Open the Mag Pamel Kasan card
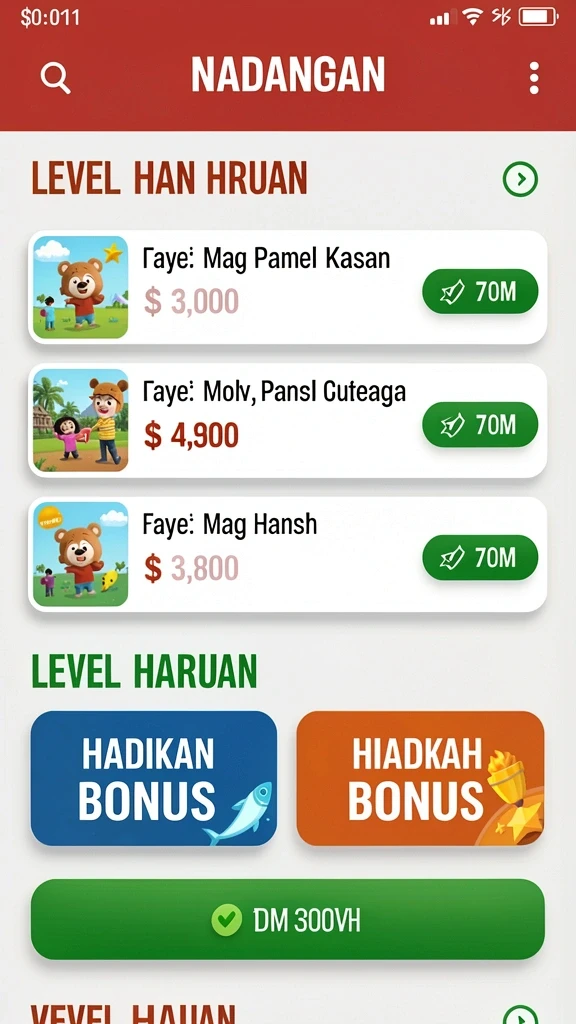Image resolution: width=576 pixels, height=1024 pixels. 287,287
